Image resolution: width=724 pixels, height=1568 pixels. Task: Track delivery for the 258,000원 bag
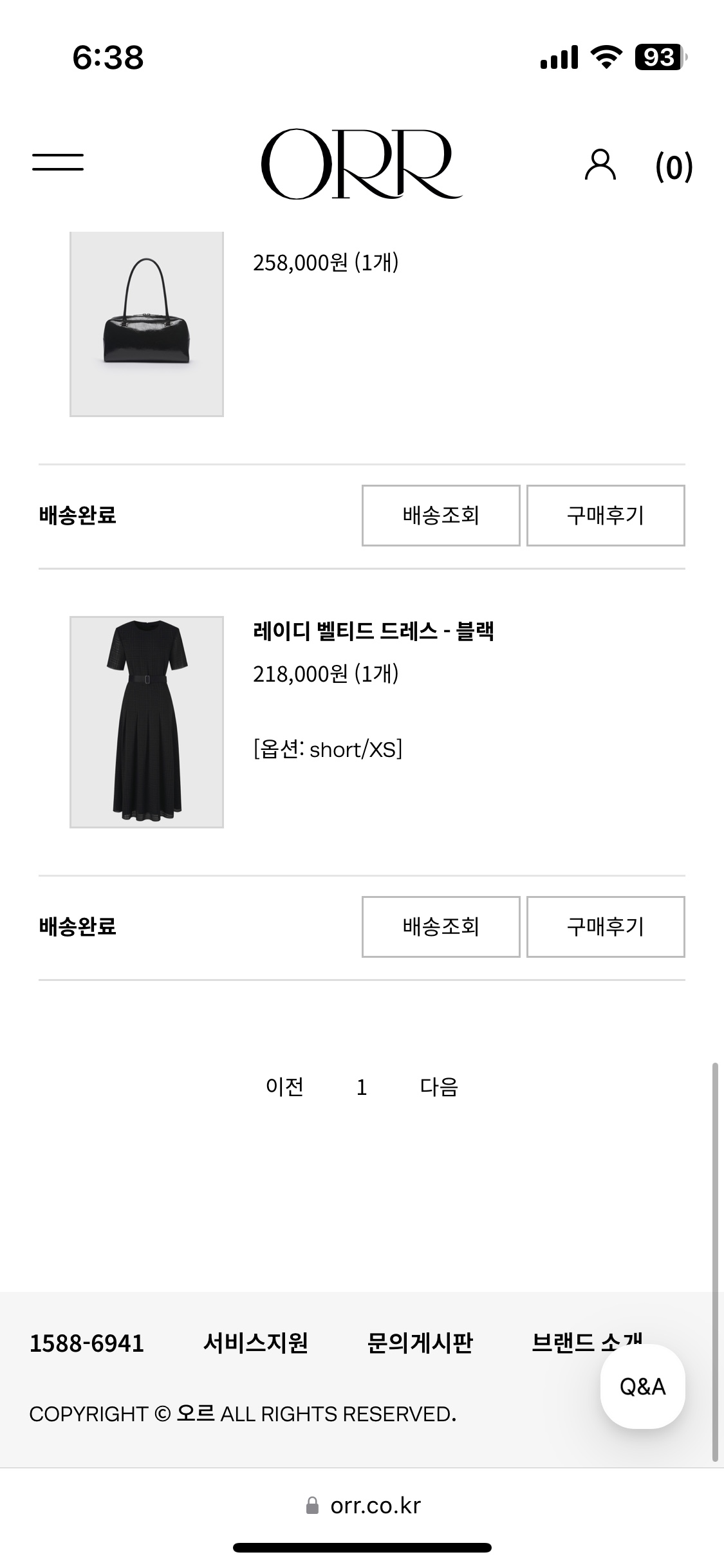[x=441, y=516]
